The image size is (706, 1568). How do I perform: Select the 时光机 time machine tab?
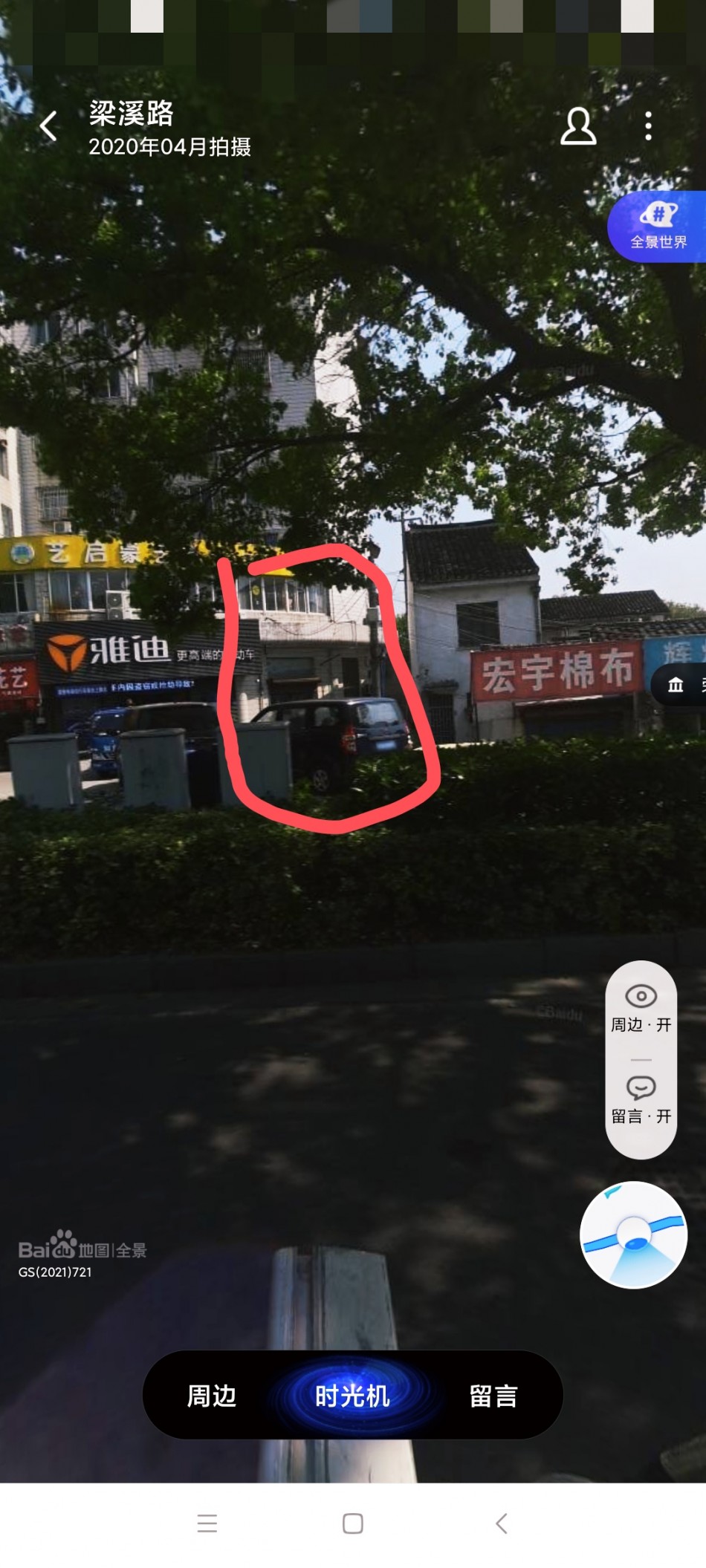point(352,1396)
